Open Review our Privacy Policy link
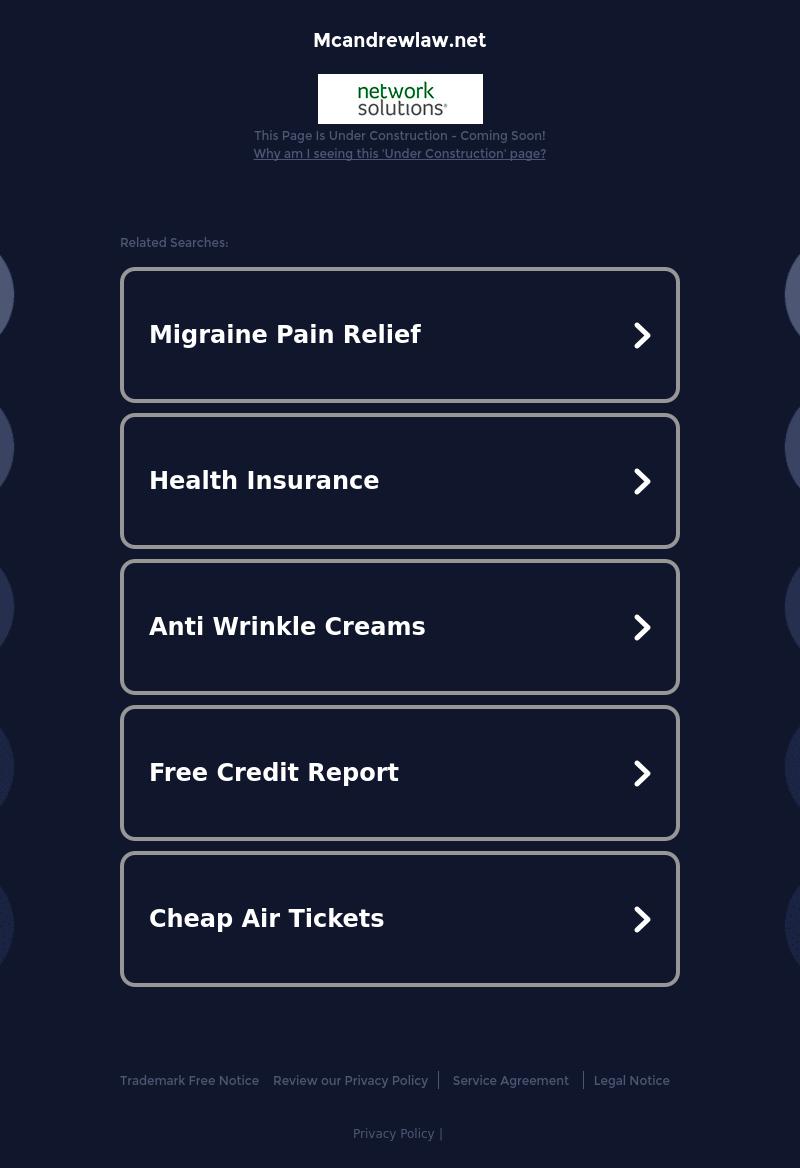This screenshot has height=1168, width=800. 350,1081
